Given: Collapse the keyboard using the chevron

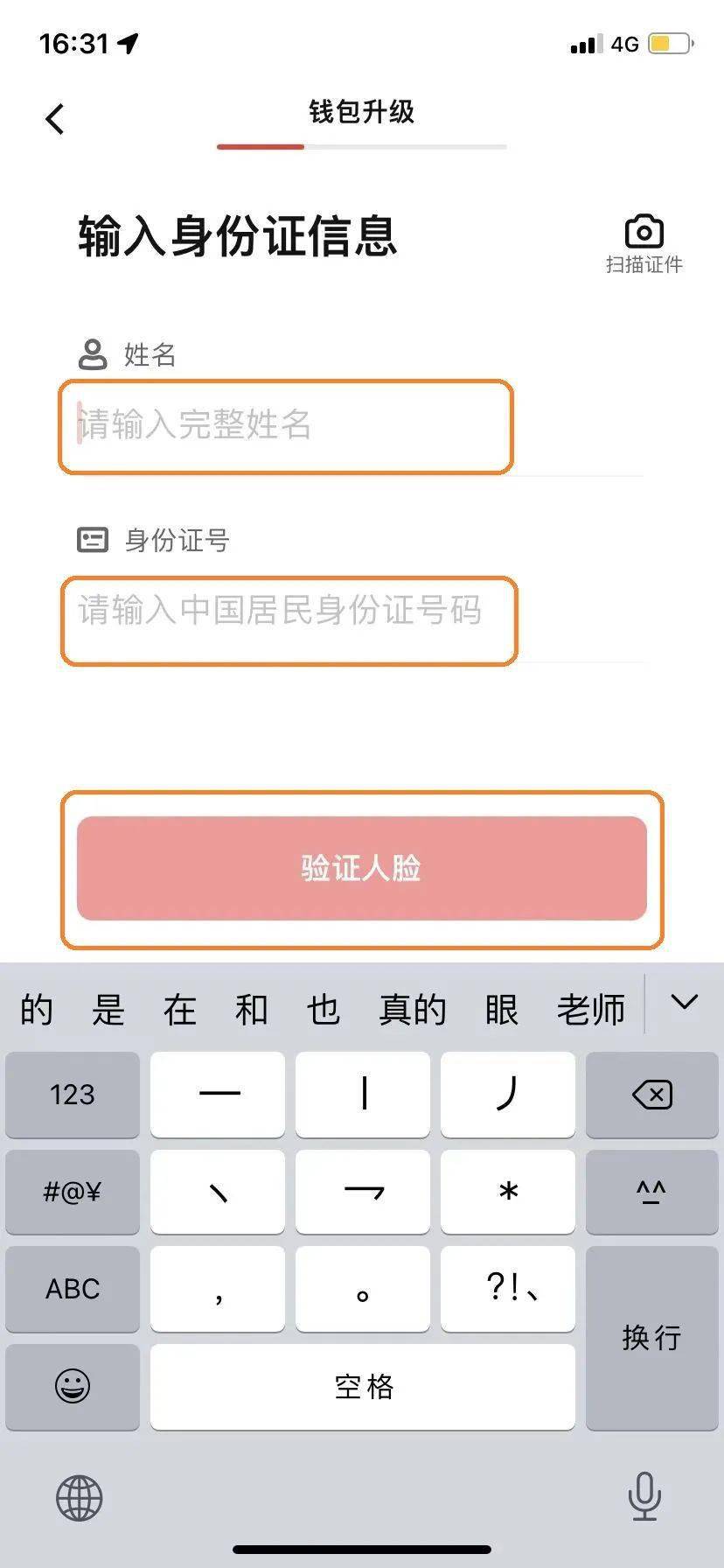Looking at the screenshot, I should point(685,1004).
